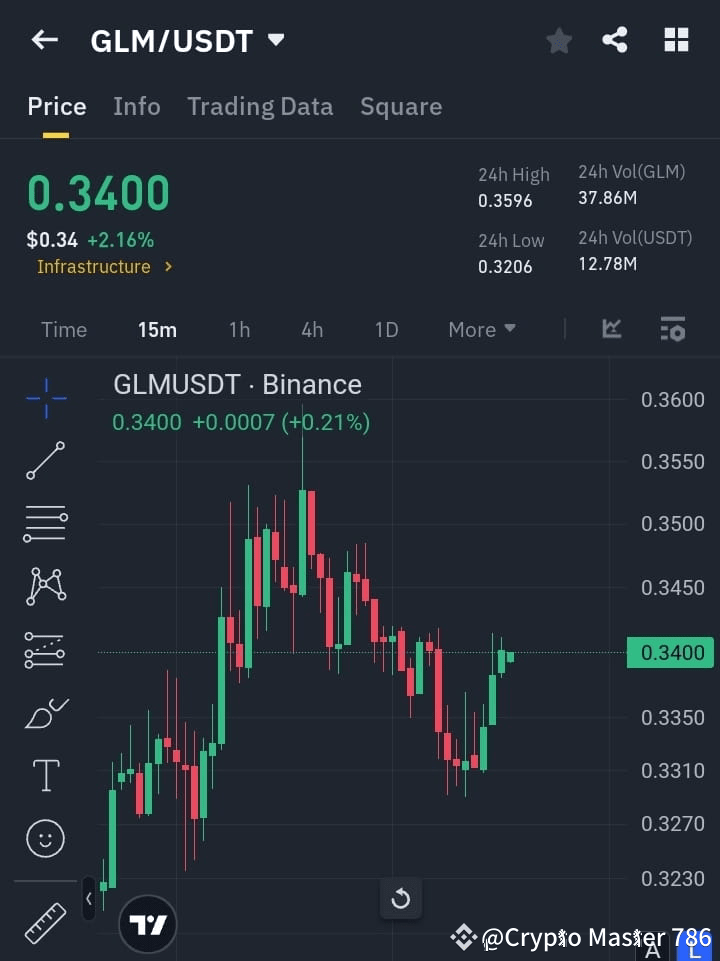Image resolution: width=720 pixels, height=961 pixels.
Task: Open the horizontal line tool
Action: [45, 524]
